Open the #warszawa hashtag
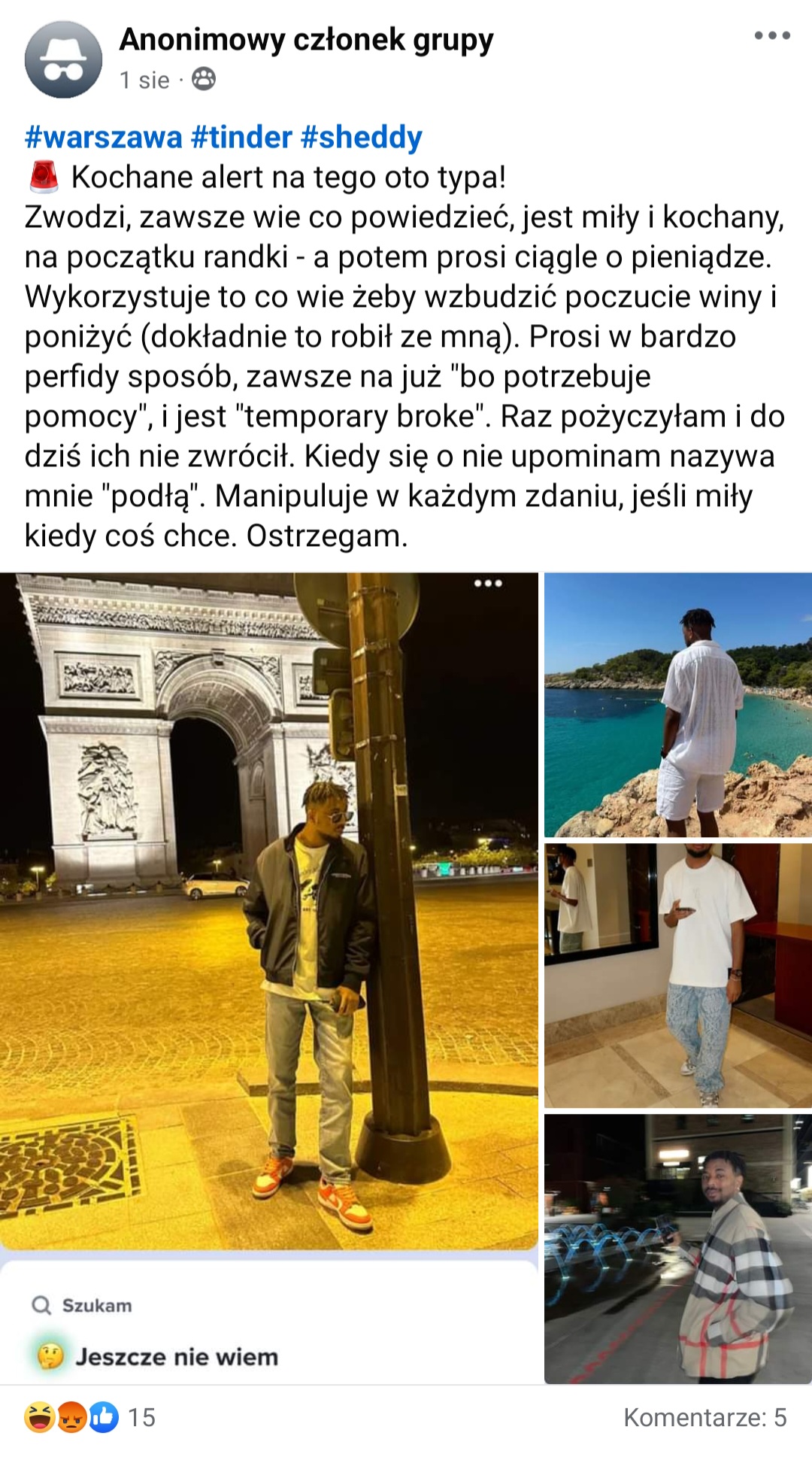 coord(104,137)
